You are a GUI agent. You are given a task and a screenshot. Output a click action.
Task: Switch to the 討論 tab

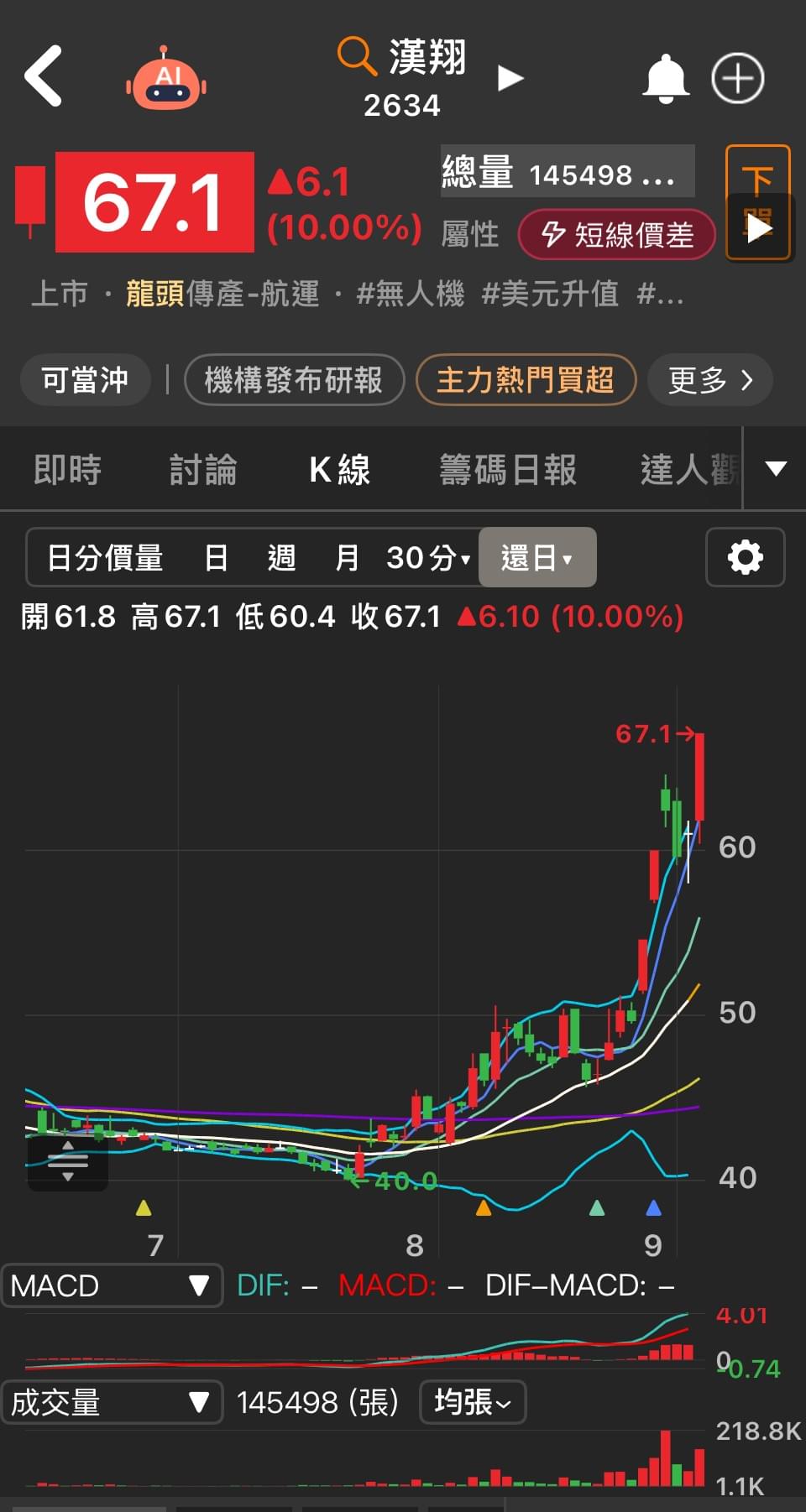(203, 469)
